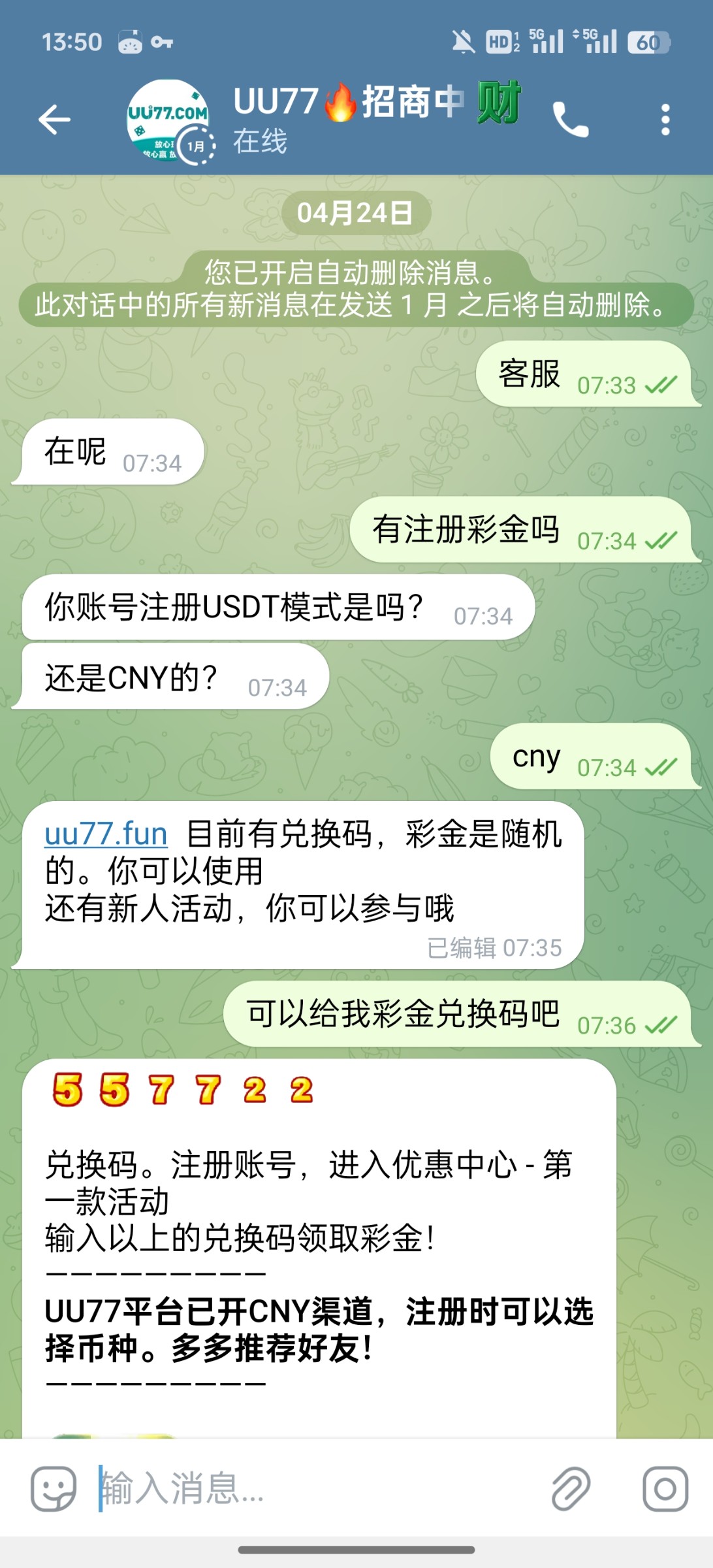Attach a file with the paperclip icon
713x1568 pixels.
[x=571, y=1489]
